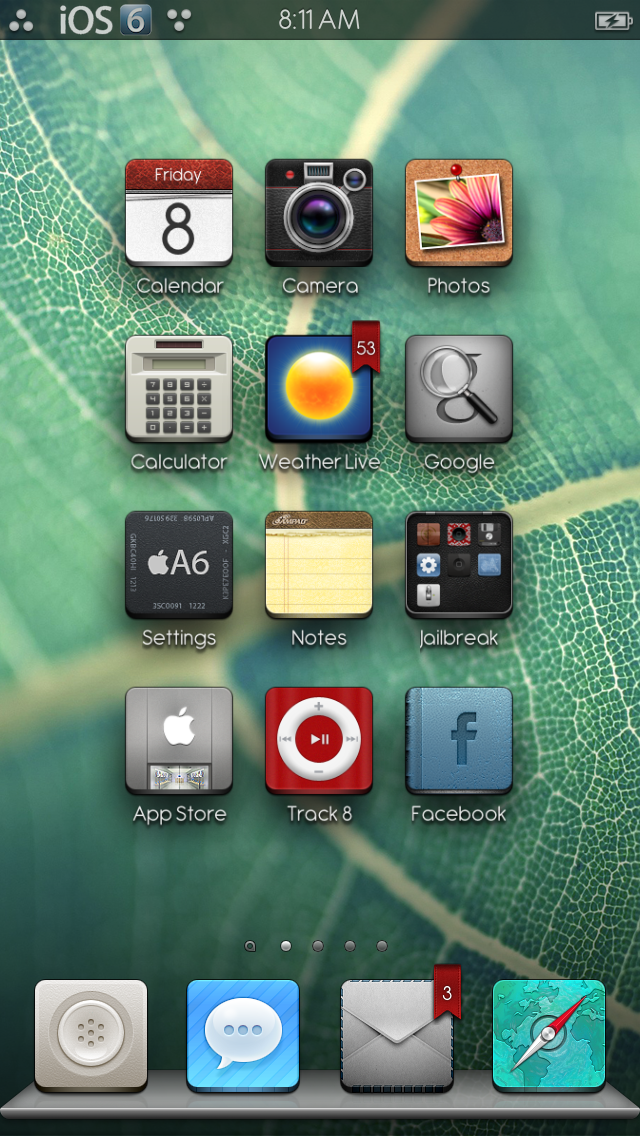
Task: Open the Facebook app
Action: tap(459, 741)
